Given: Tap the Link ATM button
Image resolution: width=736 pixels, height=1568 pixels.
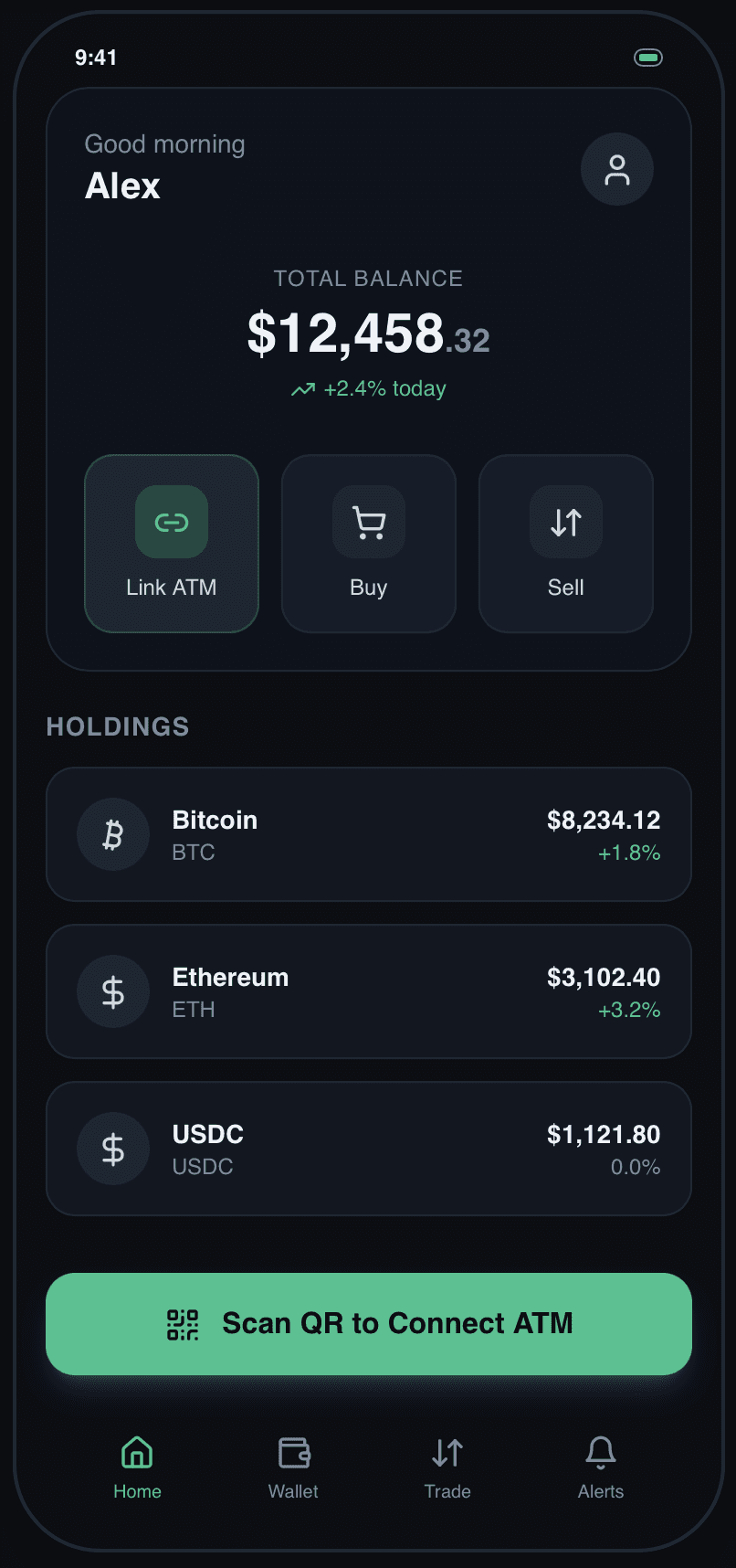Looking at the screenshot, I should pos(172,544).
